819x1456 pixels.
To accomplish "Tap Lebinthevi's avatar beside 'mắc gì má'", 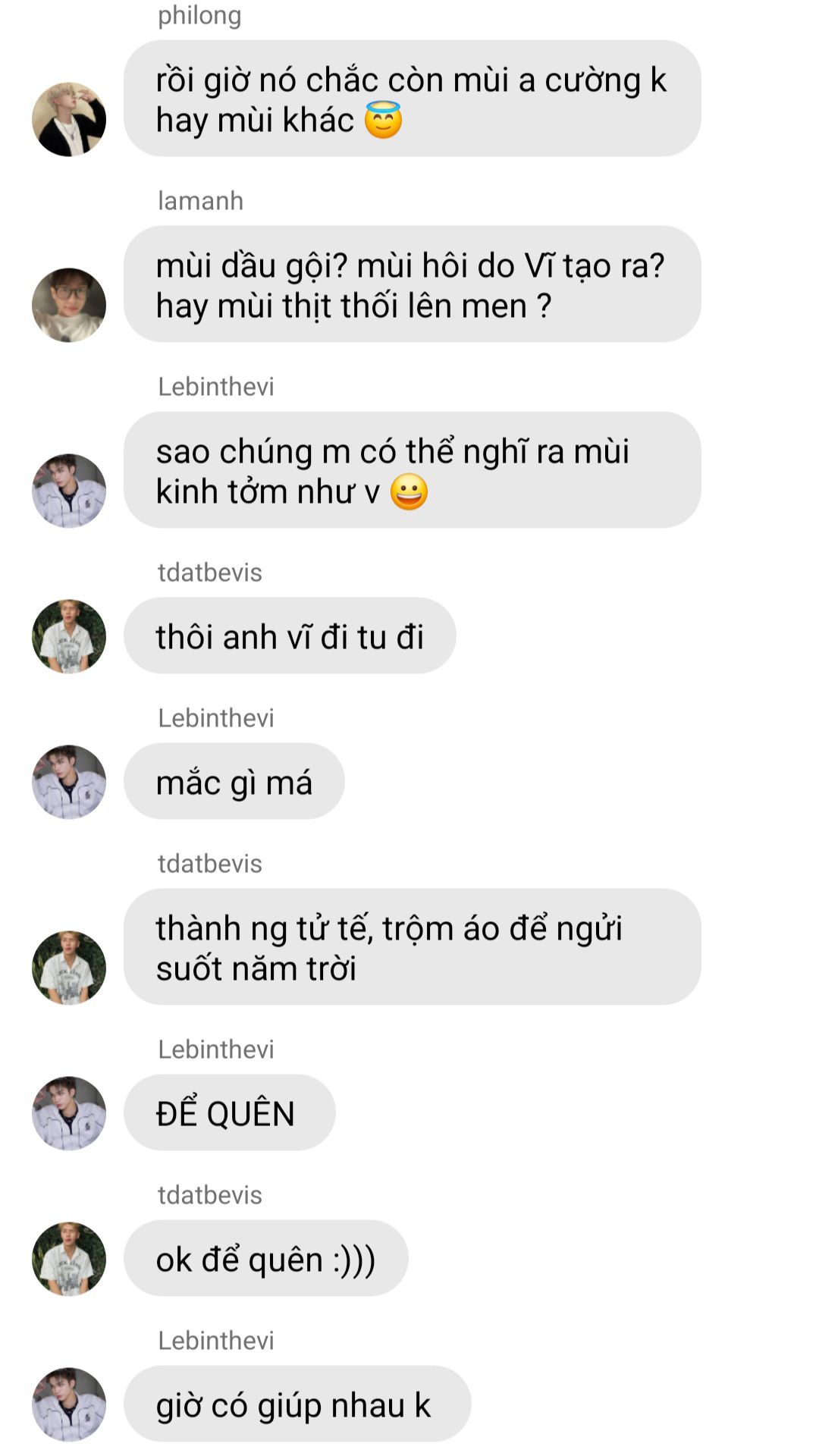I will (x=69, y=782).
